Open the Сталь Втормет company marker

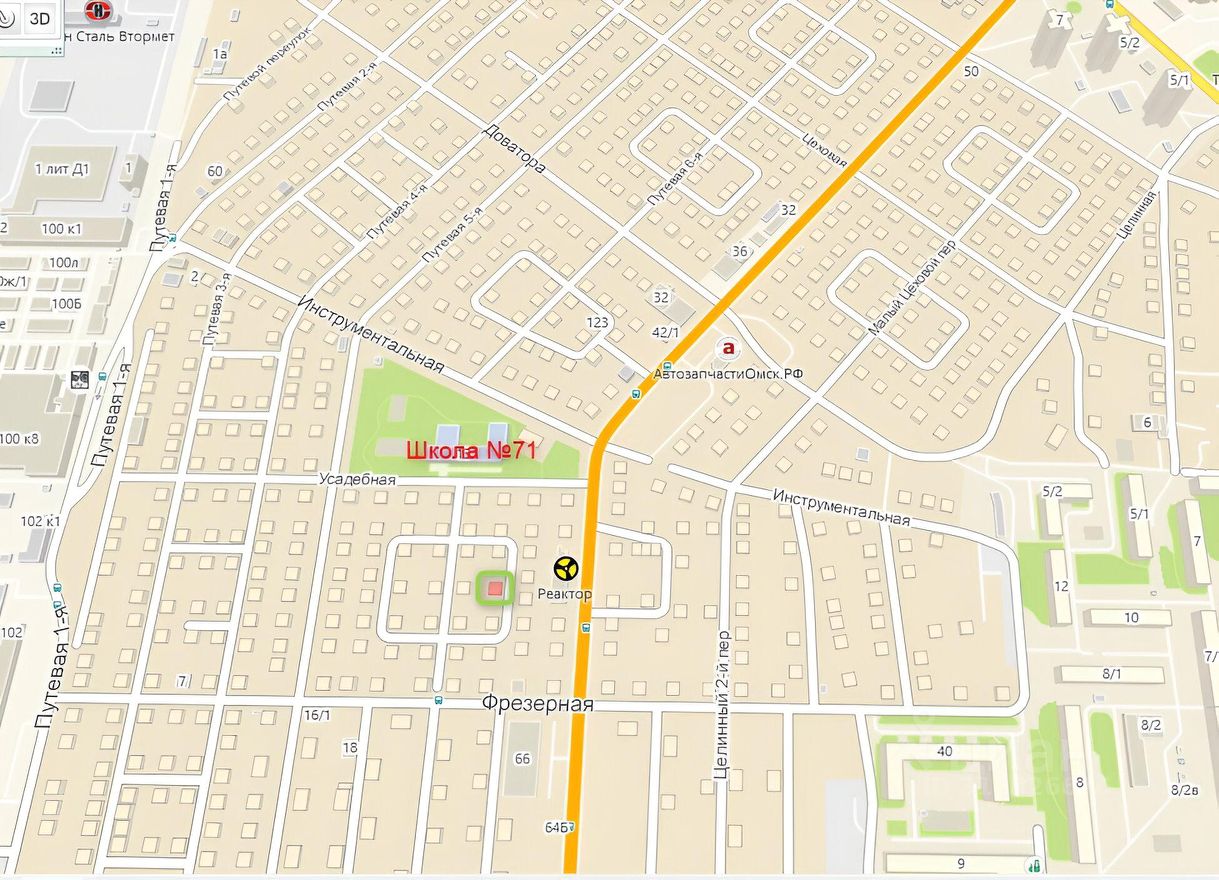99,11
